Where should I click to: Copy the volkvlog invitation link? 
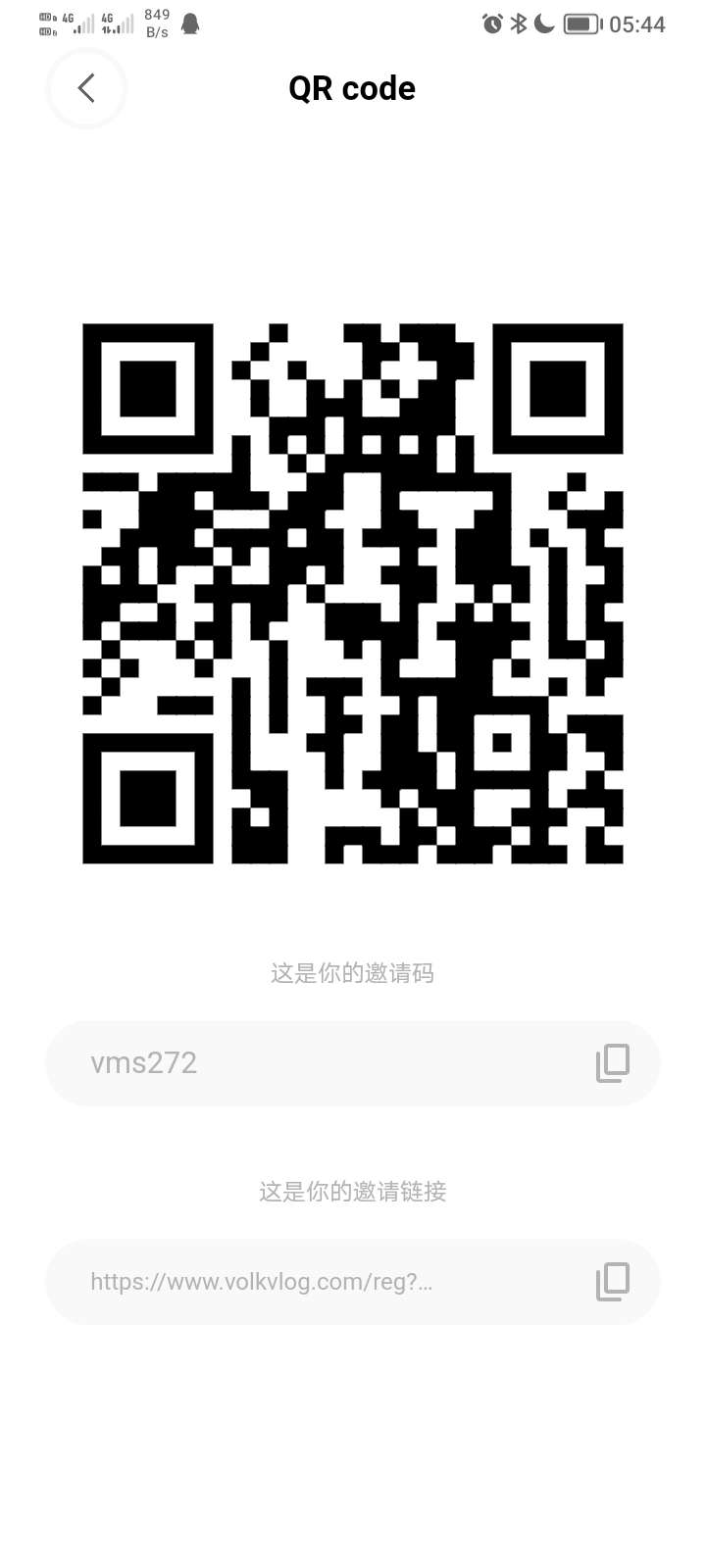pos(613,1282)
